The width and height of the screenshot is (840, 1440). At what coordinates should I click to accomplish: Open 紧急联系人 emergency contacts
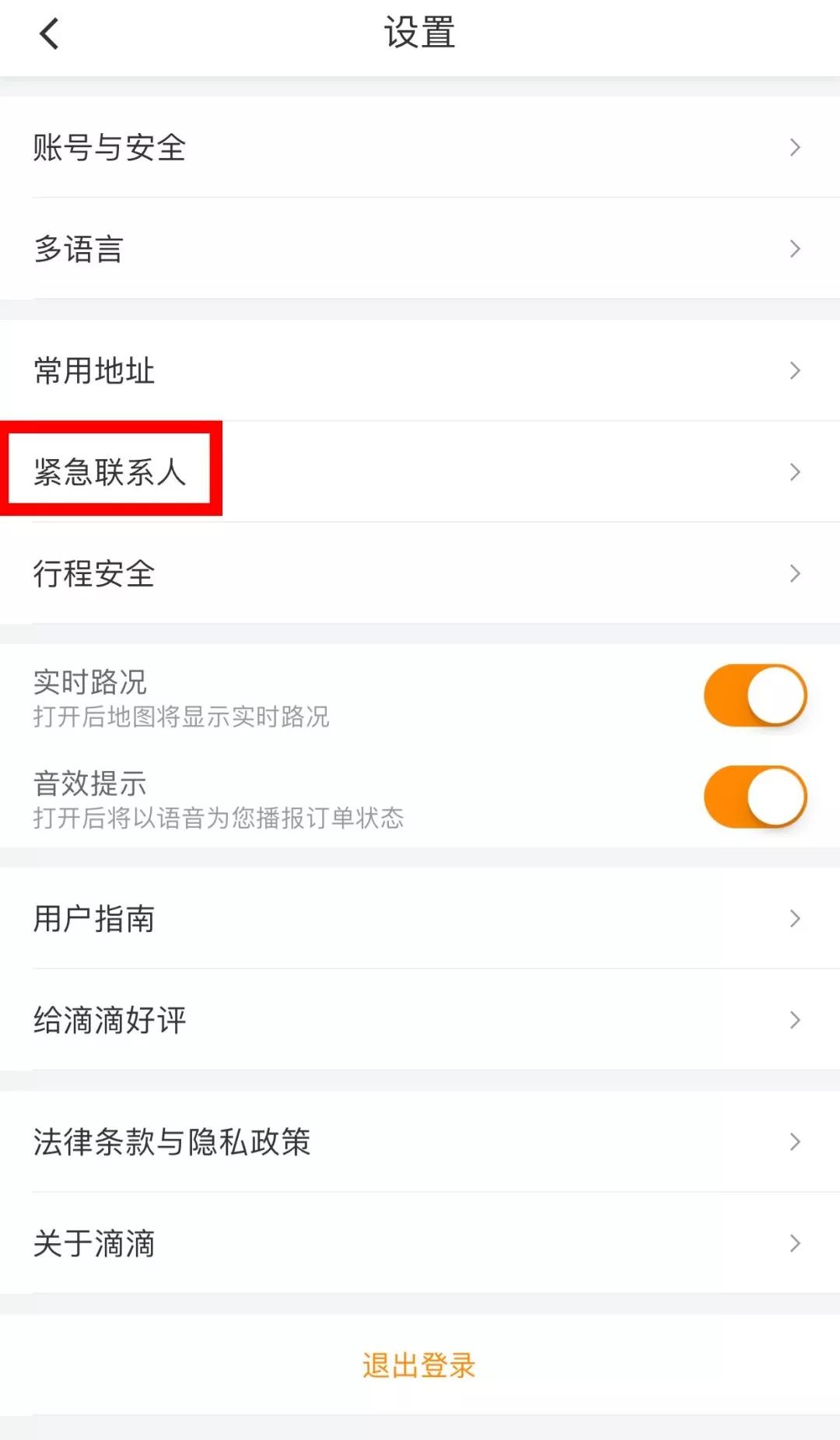(420, 472)
